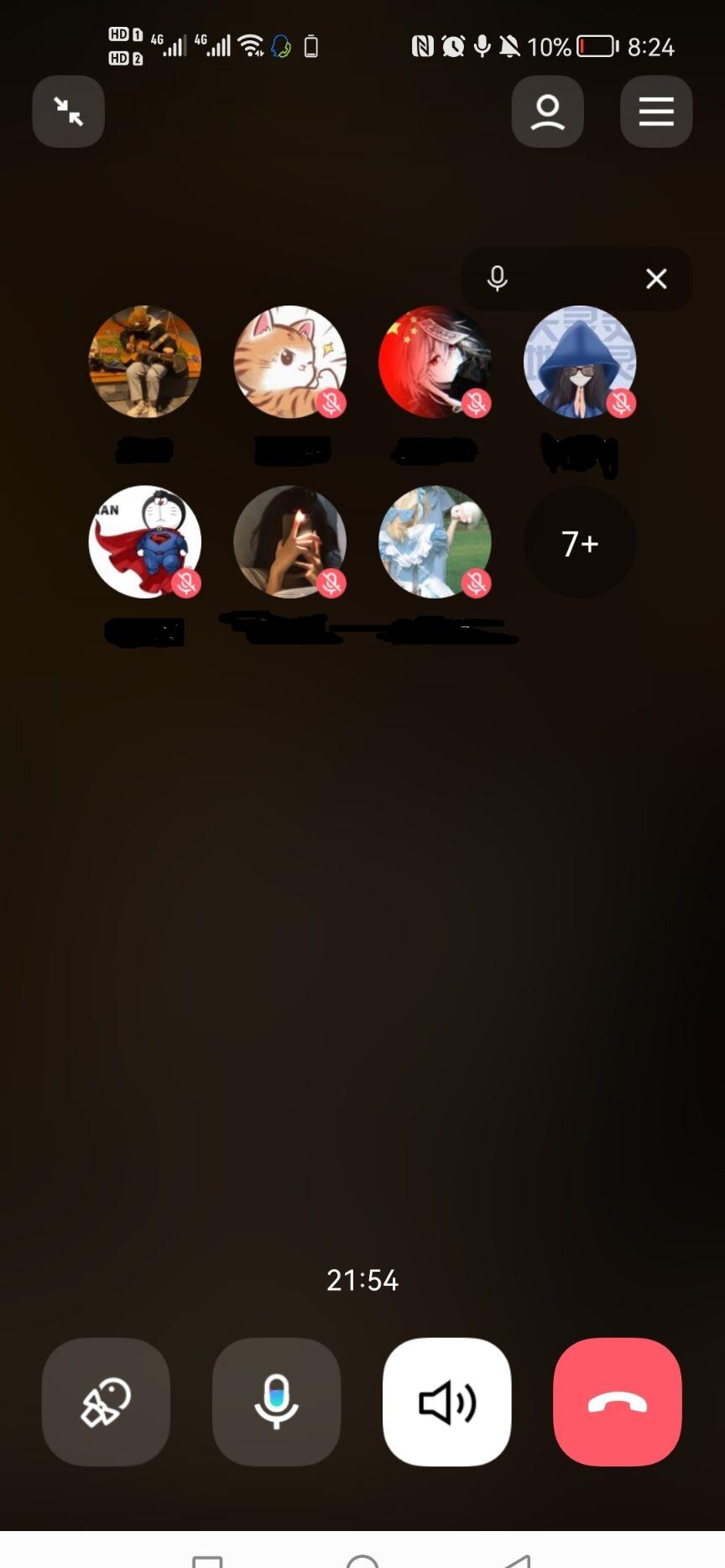
Task: Open the blue dress girl avatar participant
Action: click(434, 542)
